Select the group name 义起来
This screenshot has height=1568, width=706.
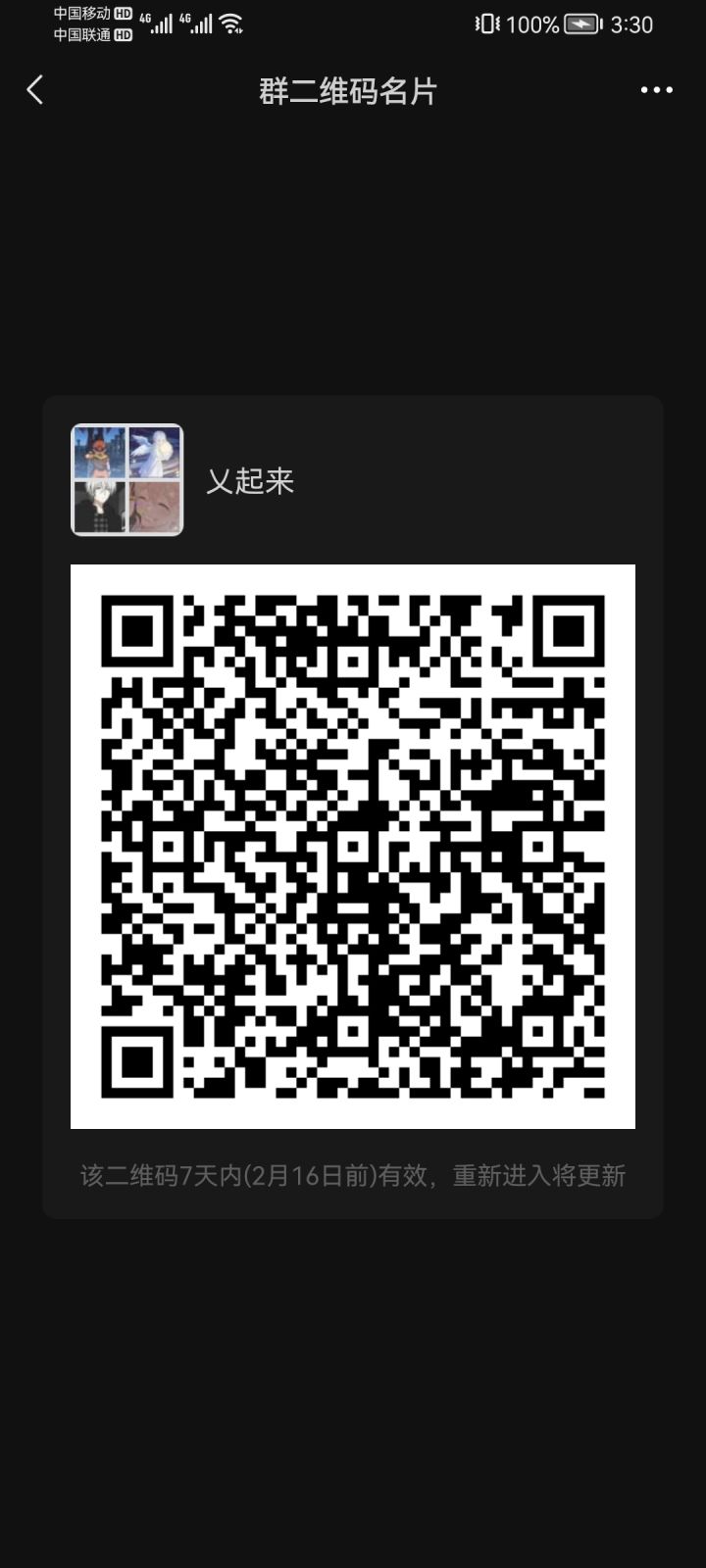pyautogui.click(x=248, y=481)
